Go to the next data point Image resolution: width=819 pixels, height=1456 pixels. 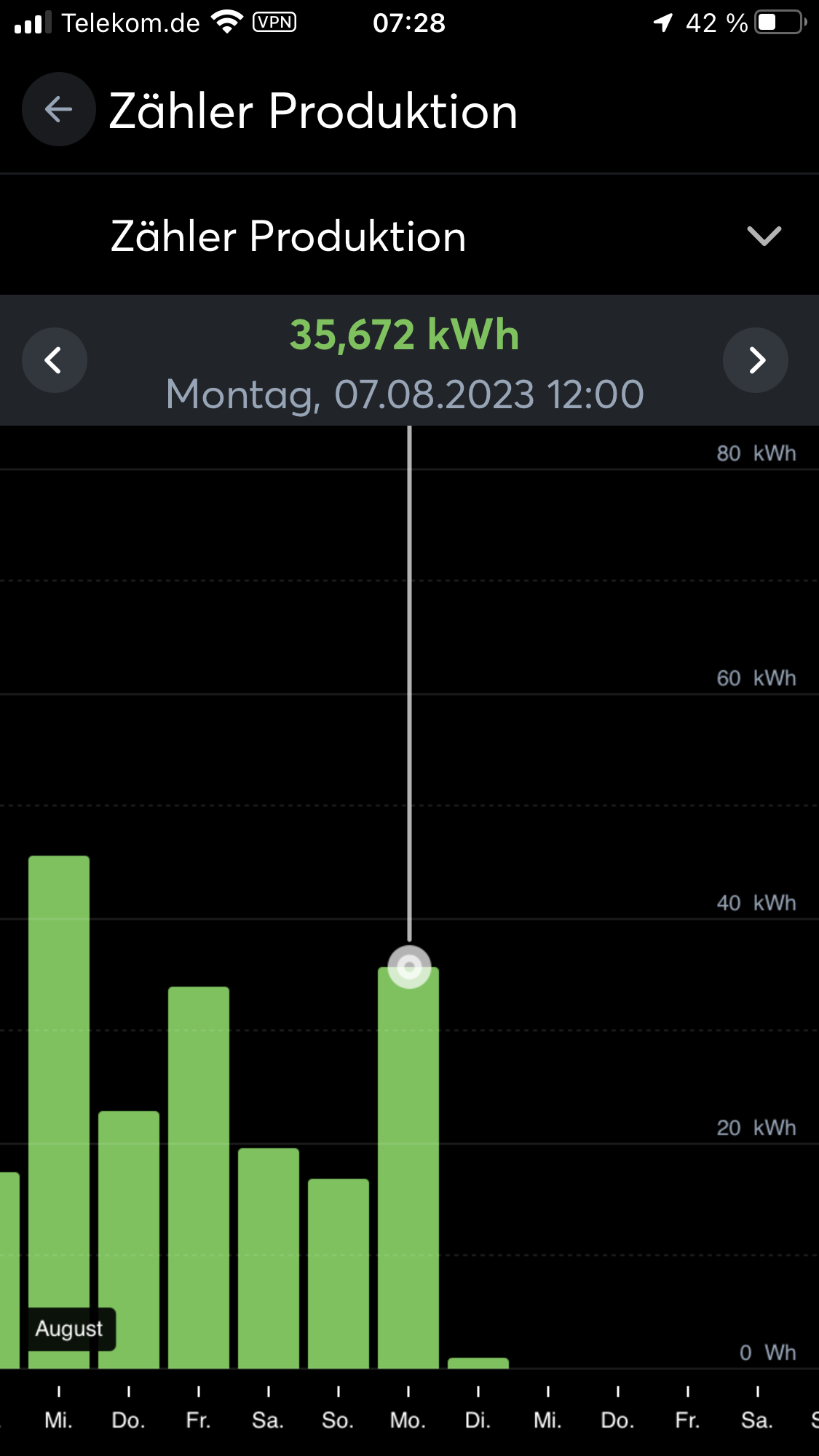pyautogui.click(x=756, y=360)
